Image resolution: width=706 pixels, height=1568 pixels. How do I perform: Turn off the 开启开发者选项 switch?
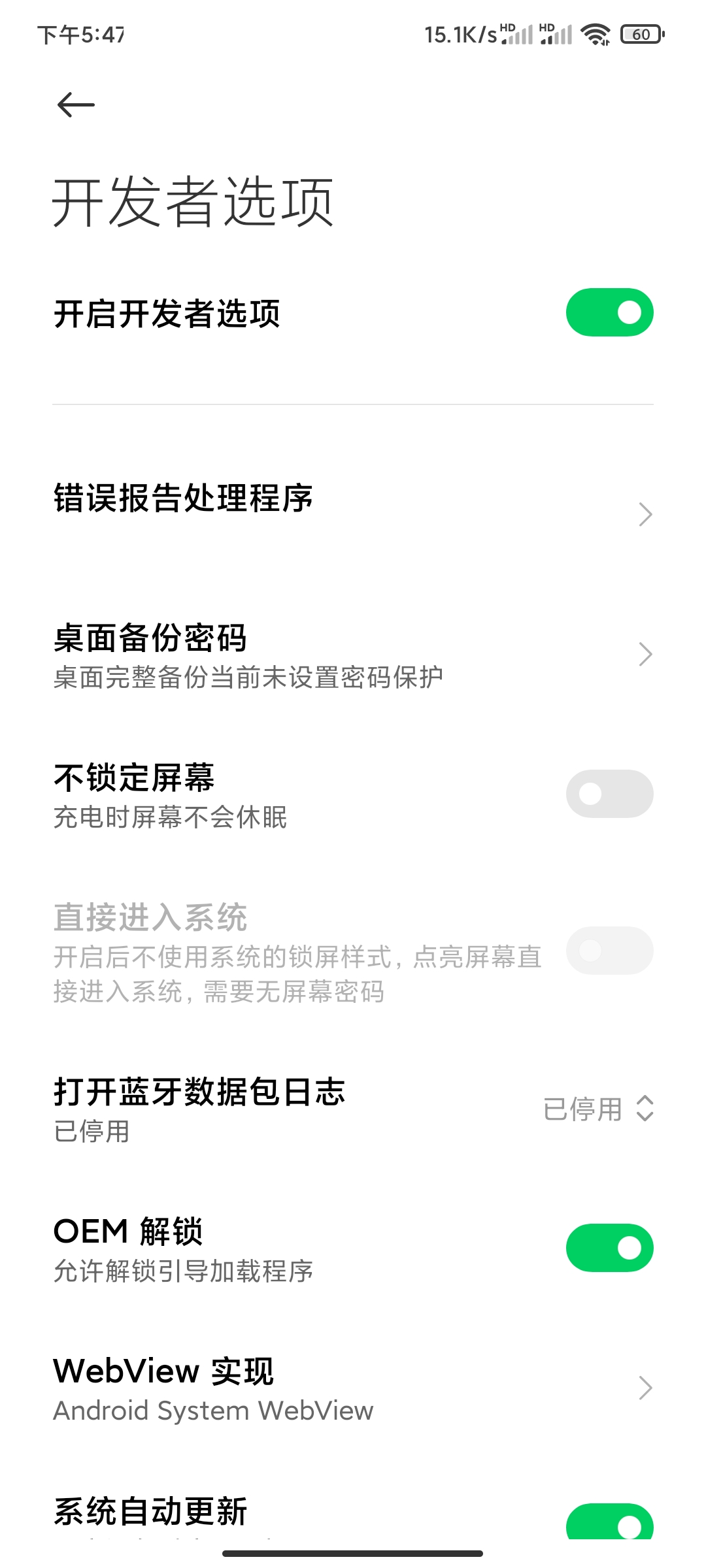(x=609, y=312)
